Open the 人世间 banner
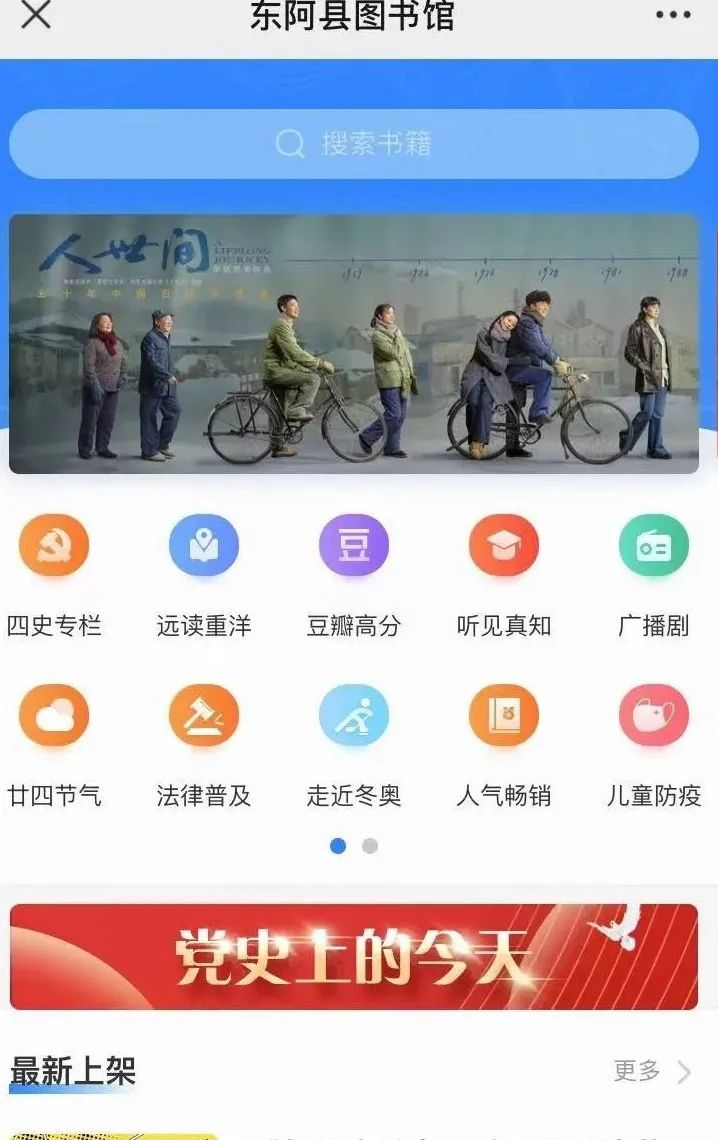The image size is (718, 1140). pyautogui.click(x=354, y=344)
